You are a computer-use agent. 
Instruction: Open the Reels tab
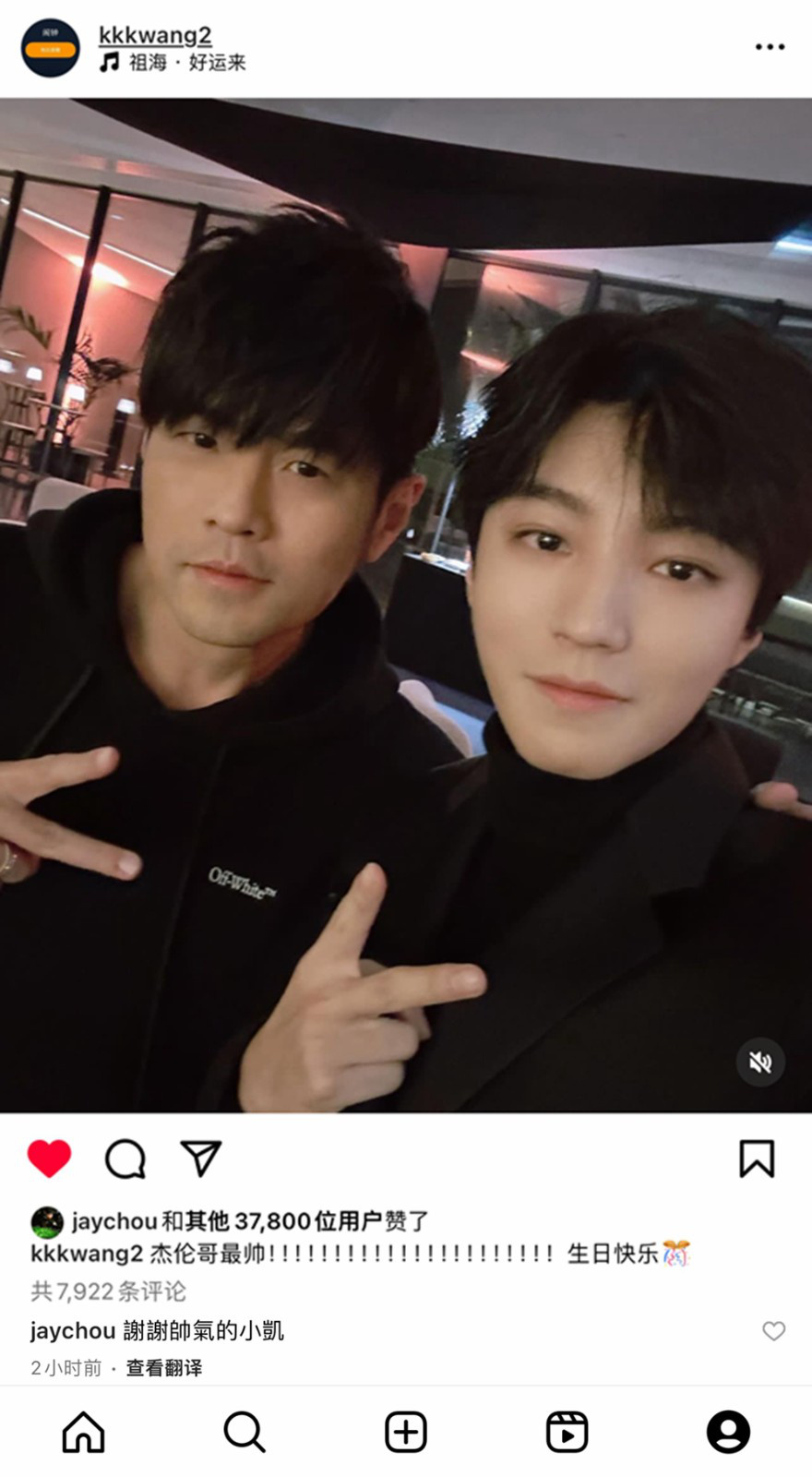coord(567,1432)
